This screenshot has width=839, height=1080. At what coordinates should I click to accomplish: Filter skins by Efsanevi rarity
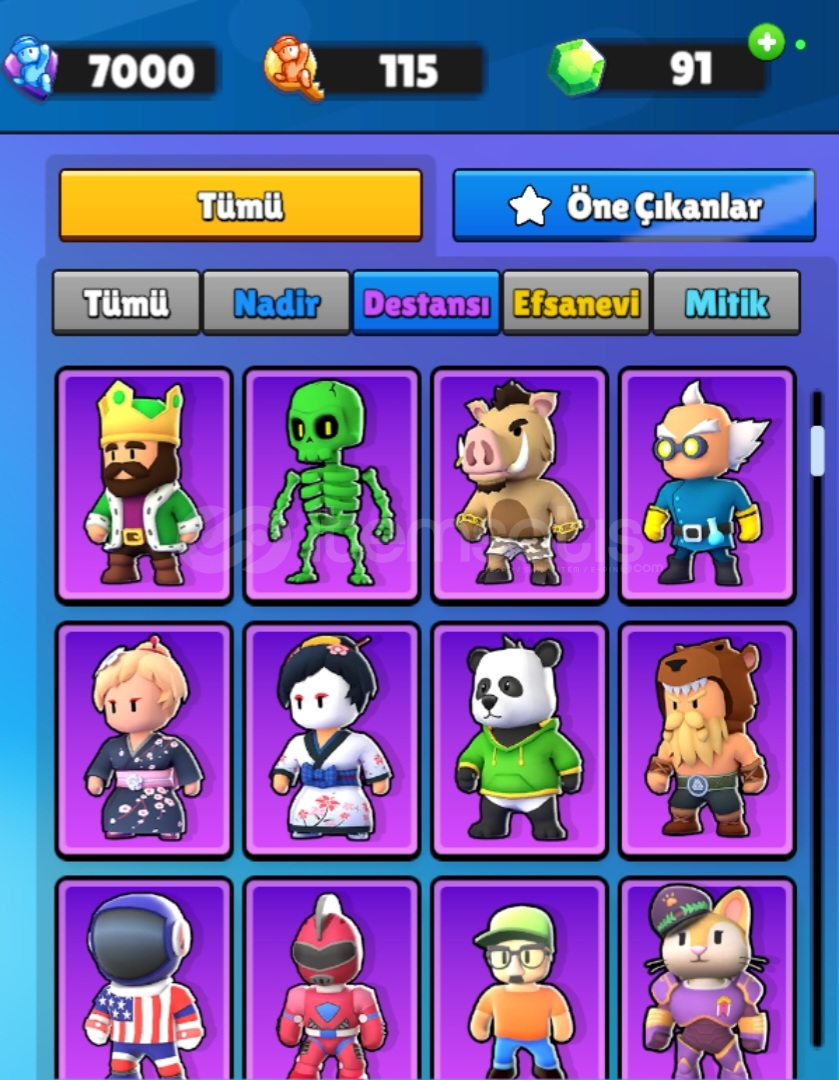(576, 303)
